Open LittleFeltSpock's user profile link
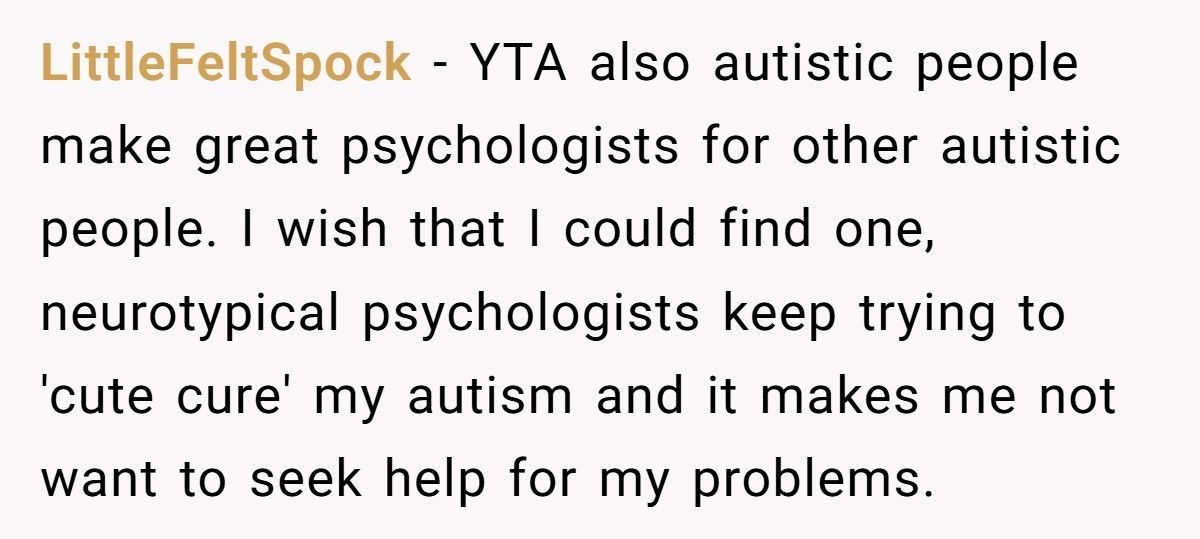Viewport: 1200px width, 539px height. click(x=226, y=65)
